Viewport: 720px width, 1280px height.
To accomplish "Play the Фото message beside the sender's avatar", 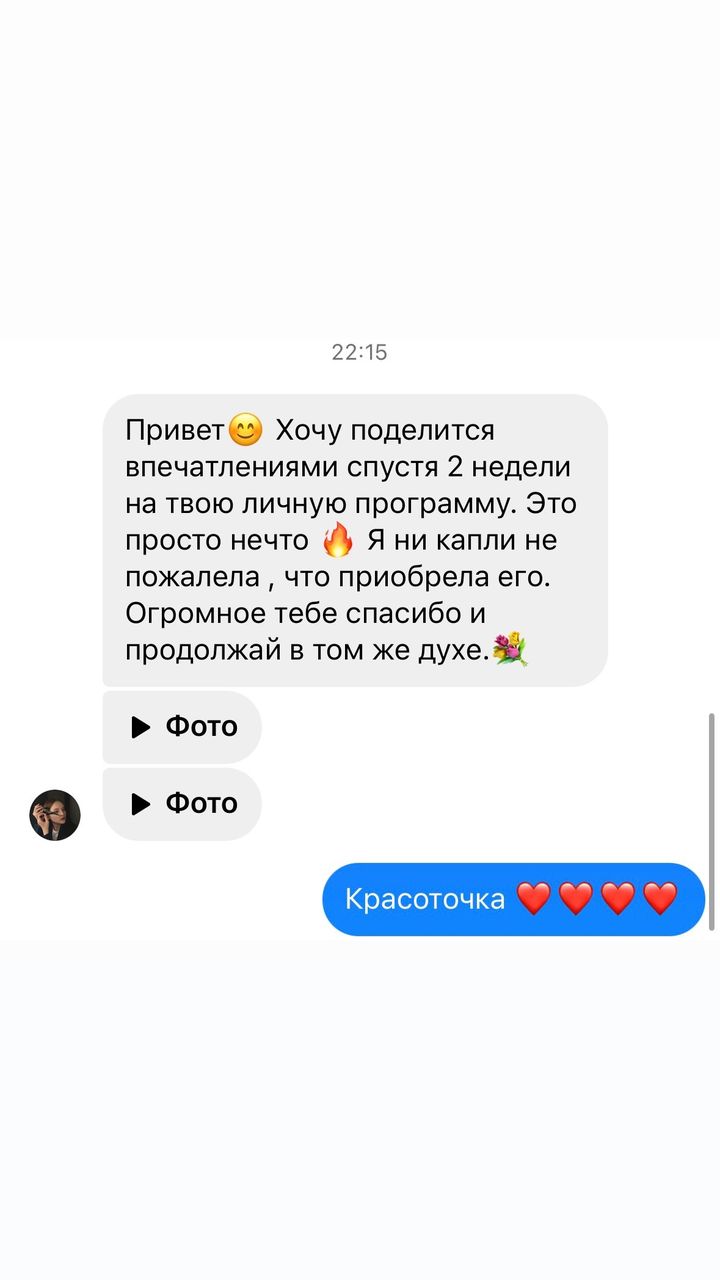I will [182, 804].
